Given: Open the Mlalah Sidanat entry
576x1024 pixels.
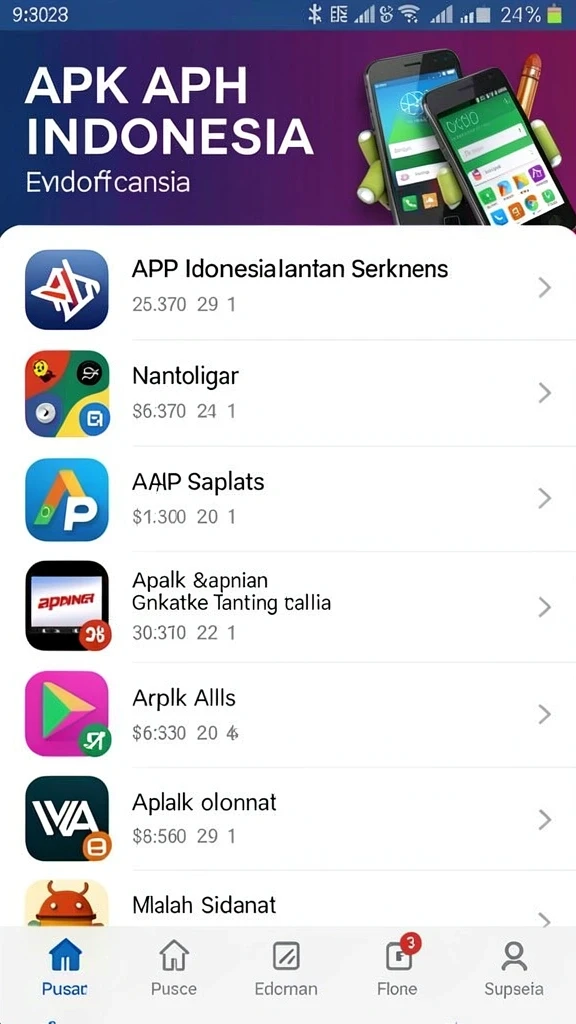Looking at the screenshot, I should click(288, 899).
